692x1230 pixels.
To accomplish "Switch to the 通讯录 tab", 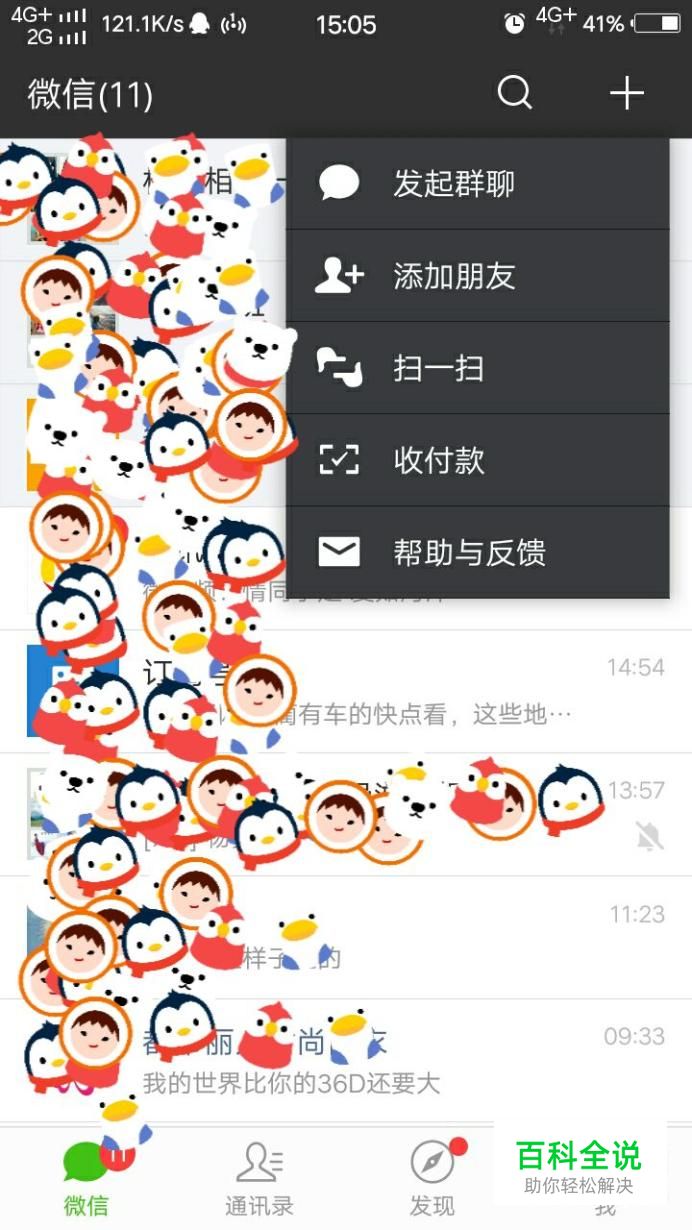I will (259, 1178).
